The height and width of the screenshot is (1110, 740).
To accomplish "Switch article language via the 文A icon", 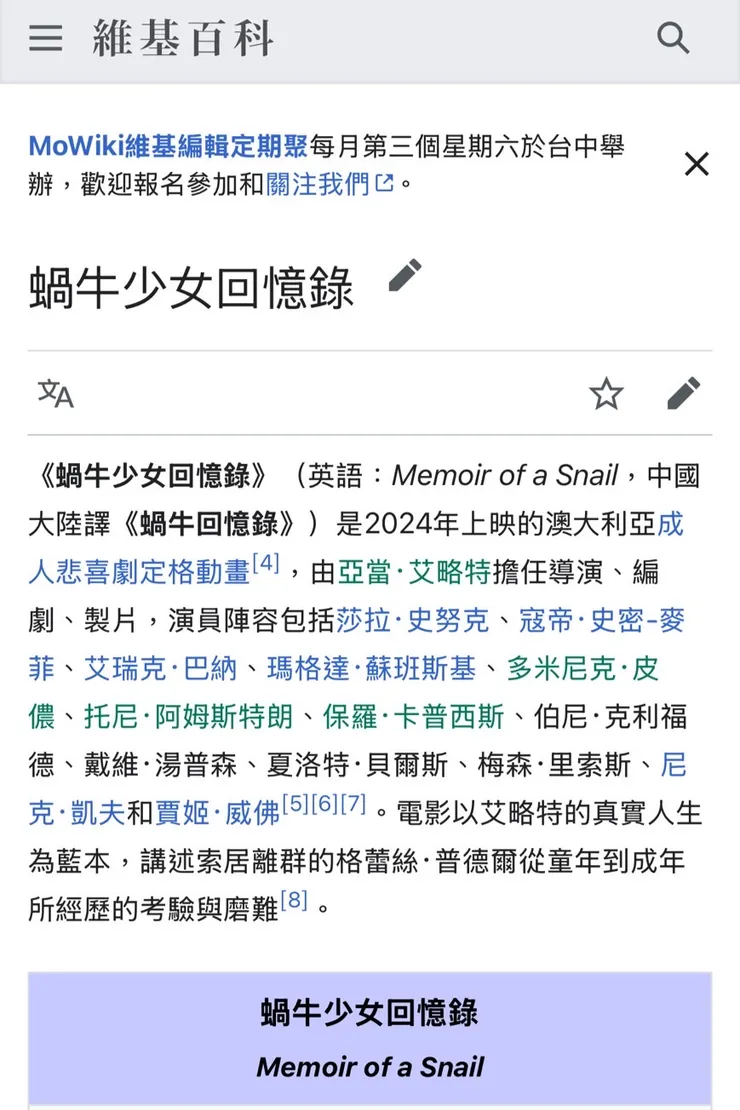I will point(57,394).
